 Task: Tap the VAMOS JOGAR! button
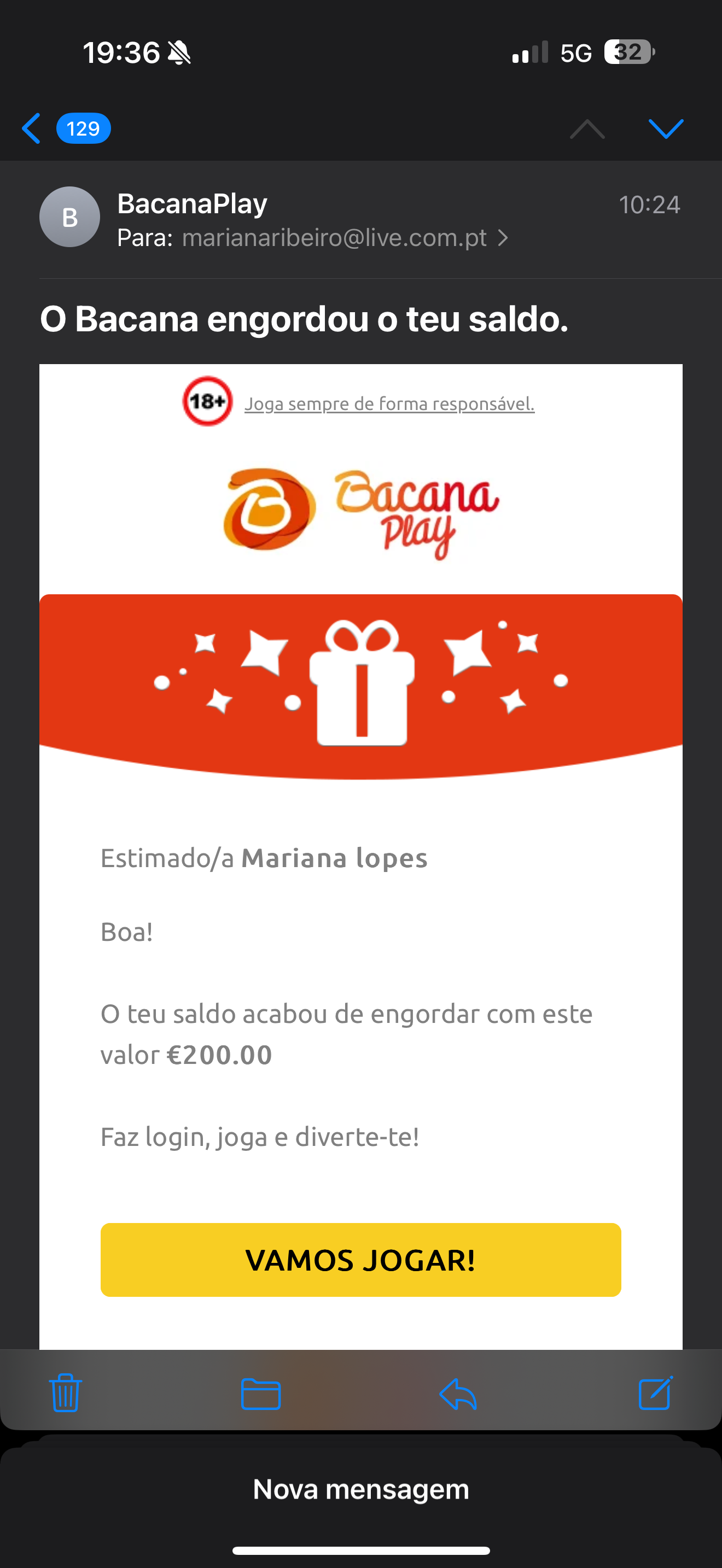pos(360,1260)
